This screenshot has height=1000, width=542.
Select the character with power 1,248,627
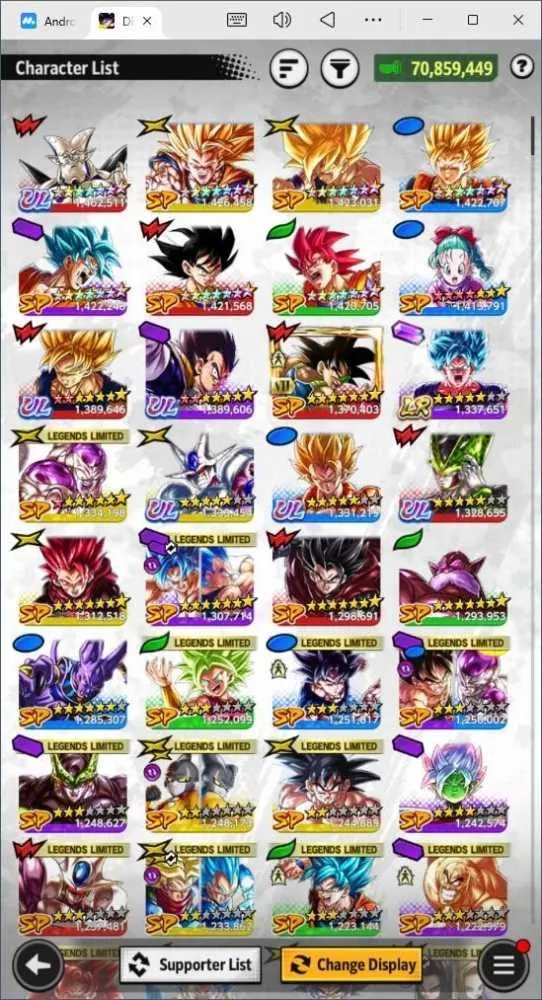point(72,786)
